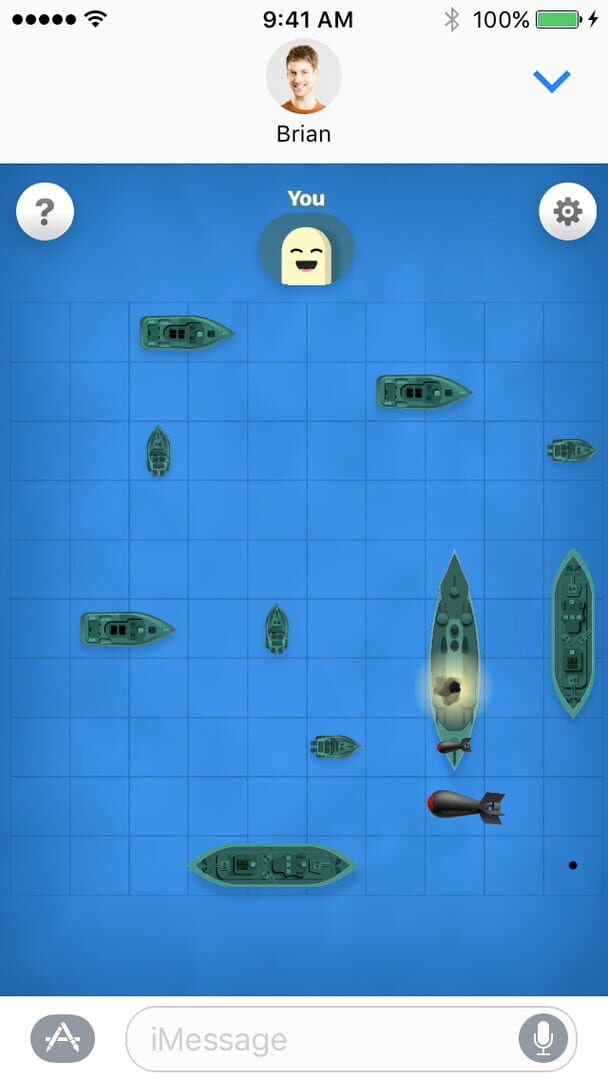Open the App Store apps button
The width and height of the screenshot is (608, 1080).
tap(63, 1039)
